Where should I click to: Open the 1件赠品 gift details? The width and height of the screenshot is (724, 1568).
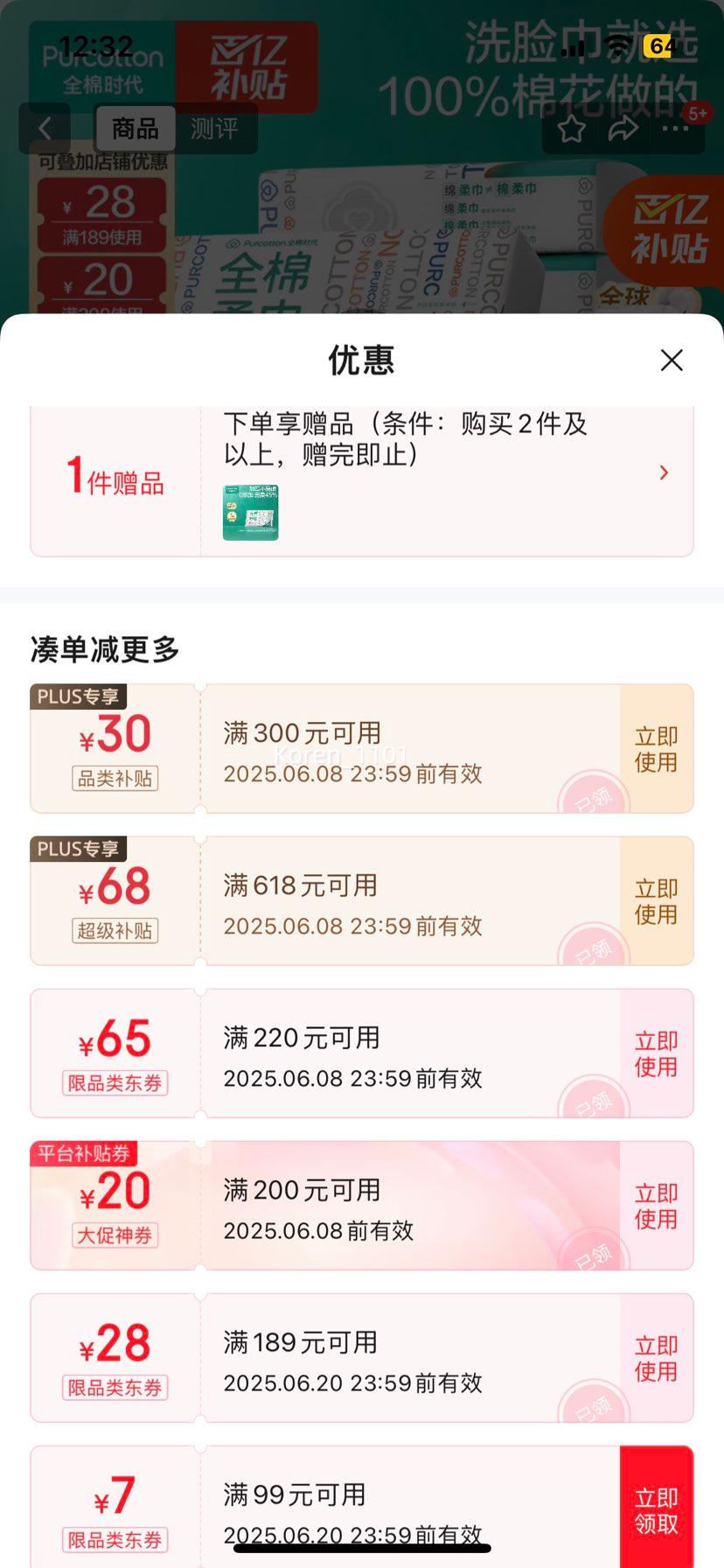coord(663,473)
